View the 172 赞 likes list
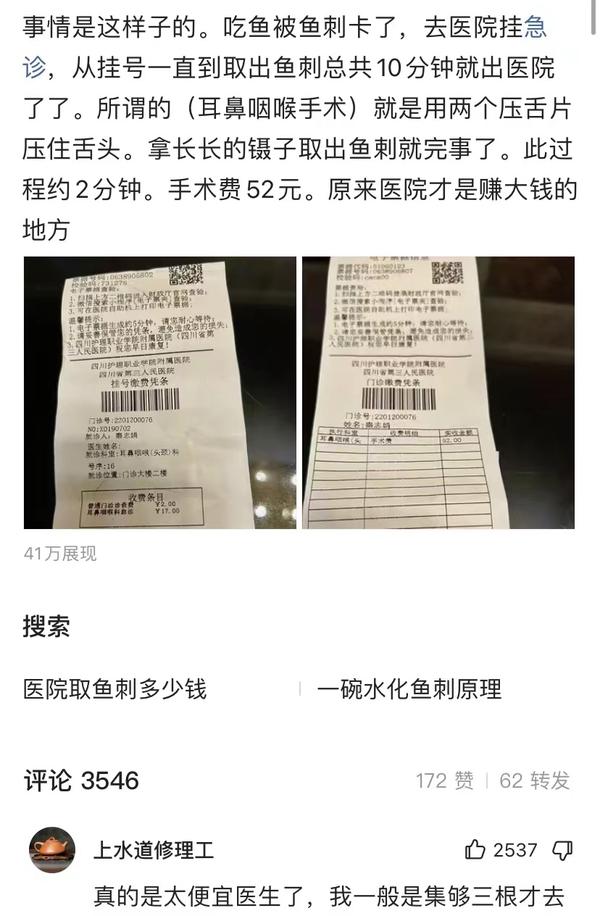Screen dimensions: 600x916 click(445, 781)
